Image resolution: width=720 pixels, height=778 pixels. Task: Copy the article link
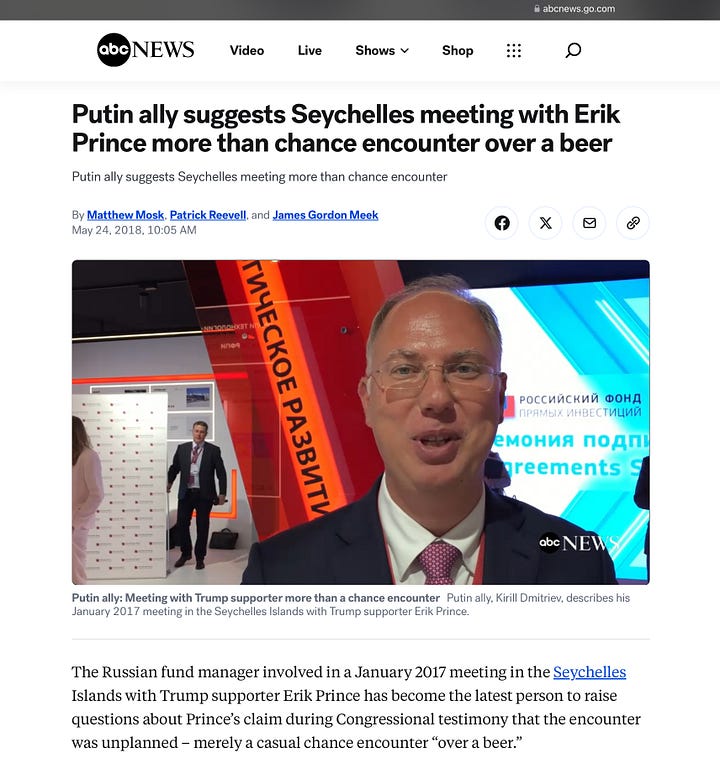(x=633, y=223)
